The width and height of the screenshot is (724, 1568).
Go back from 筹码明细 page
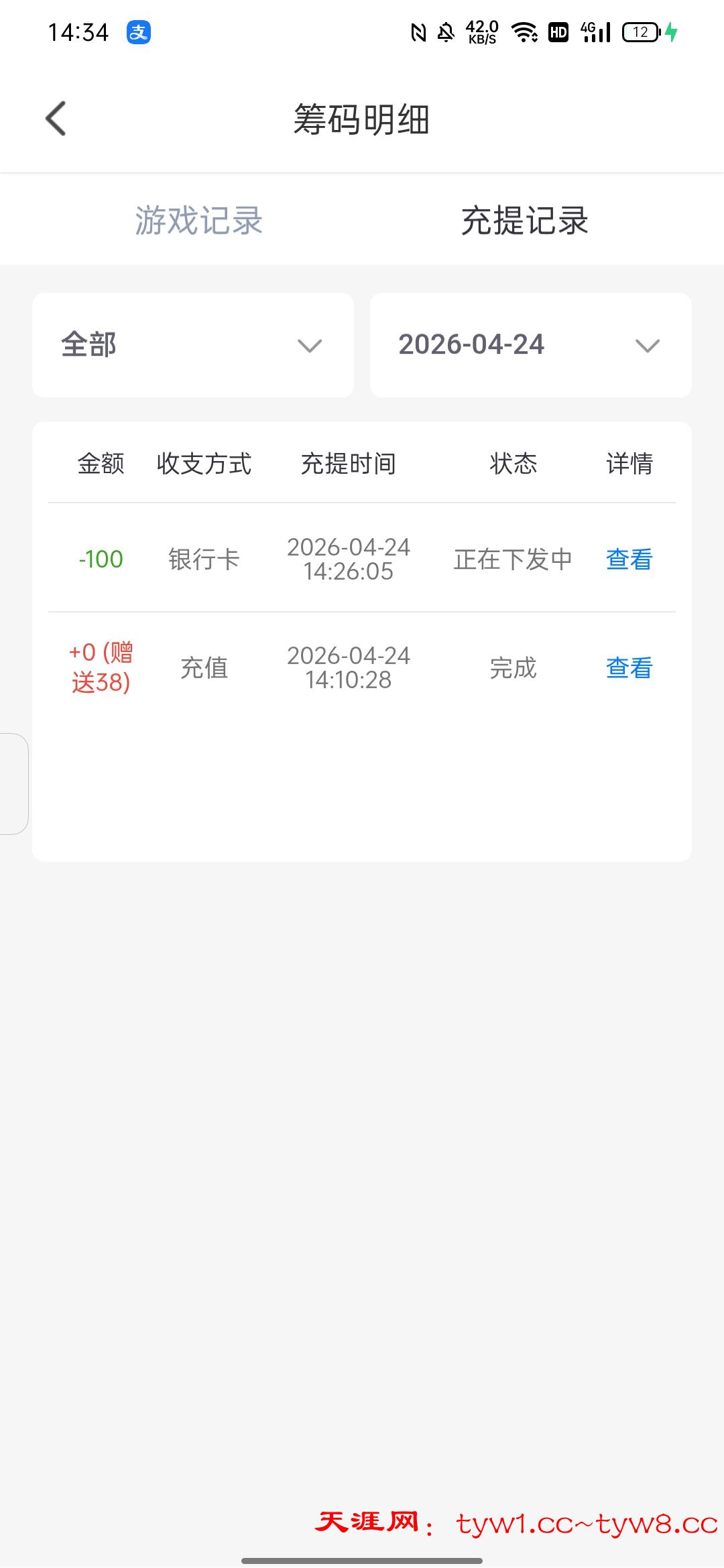click(56, 119)
